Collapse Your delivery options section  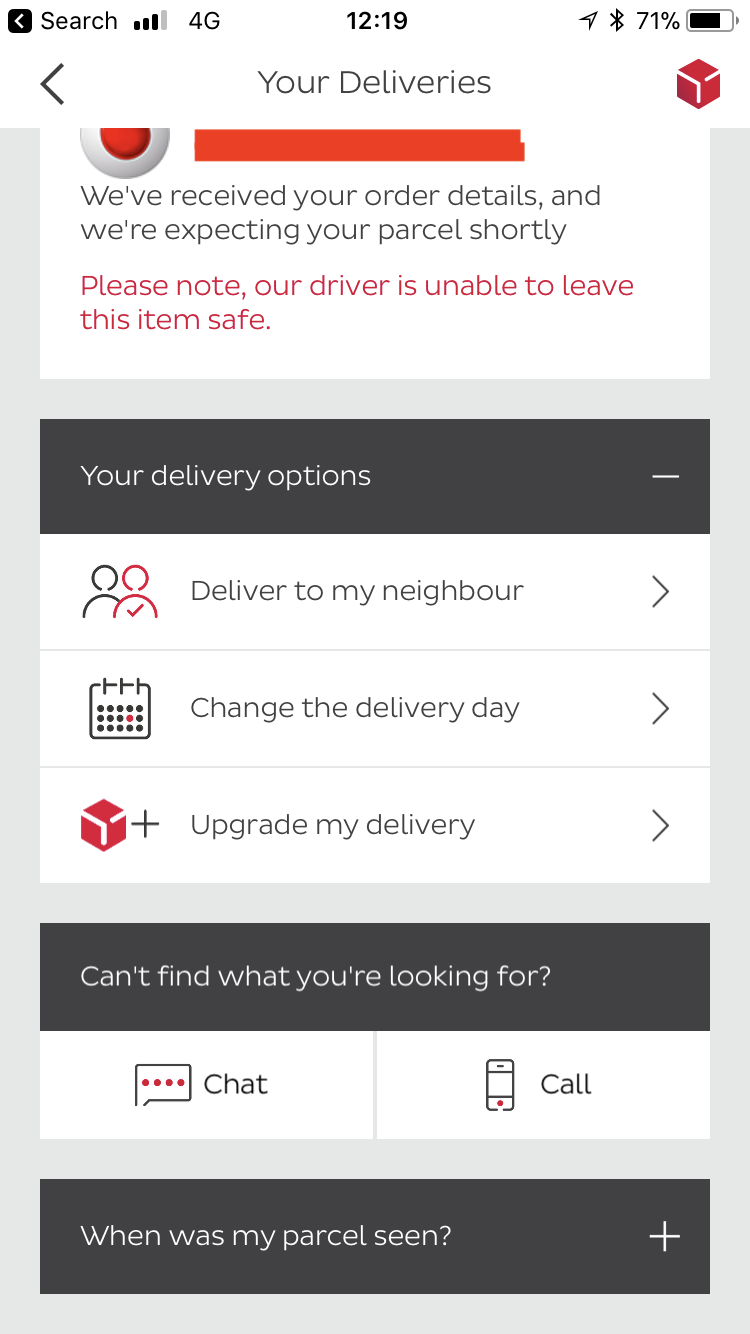(665, 476)
